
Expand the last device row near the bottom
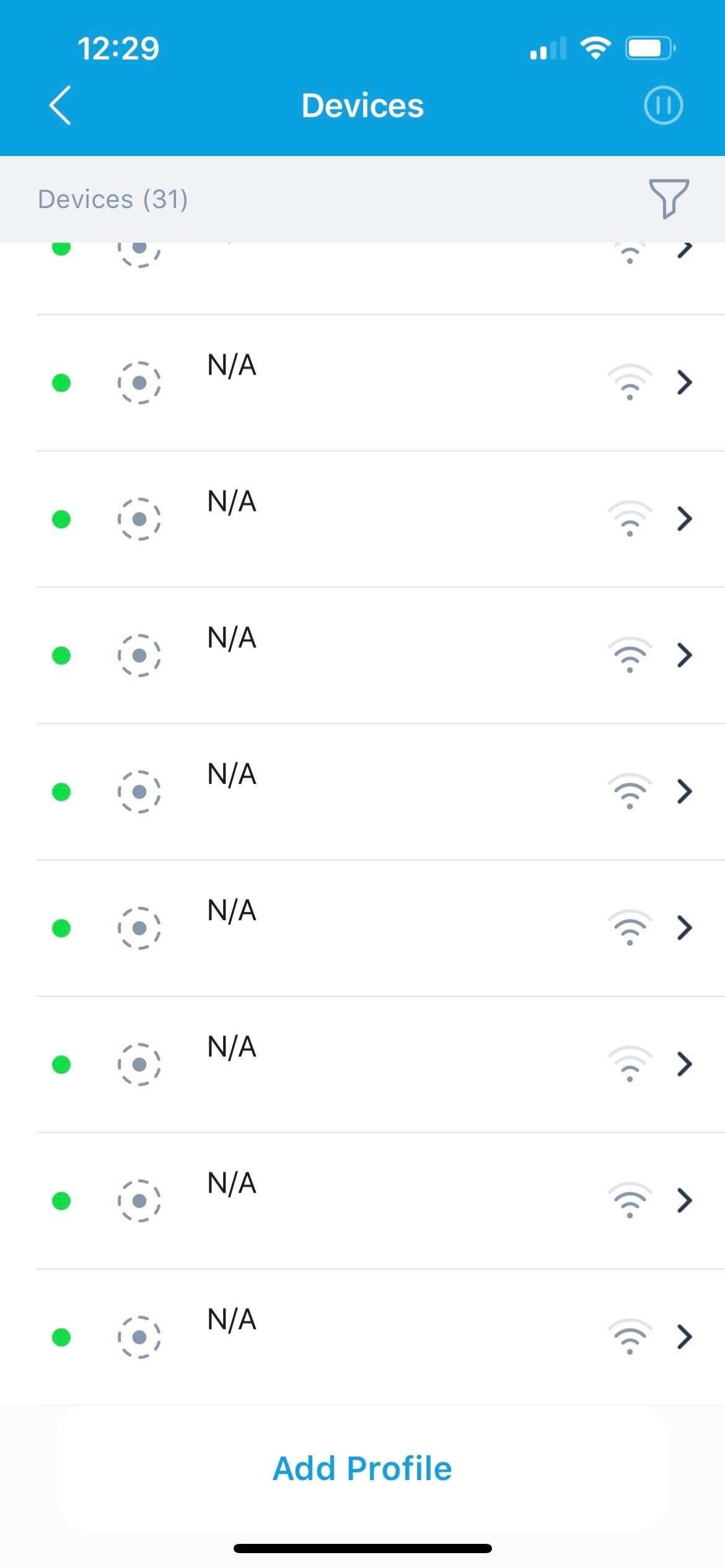685,1338
